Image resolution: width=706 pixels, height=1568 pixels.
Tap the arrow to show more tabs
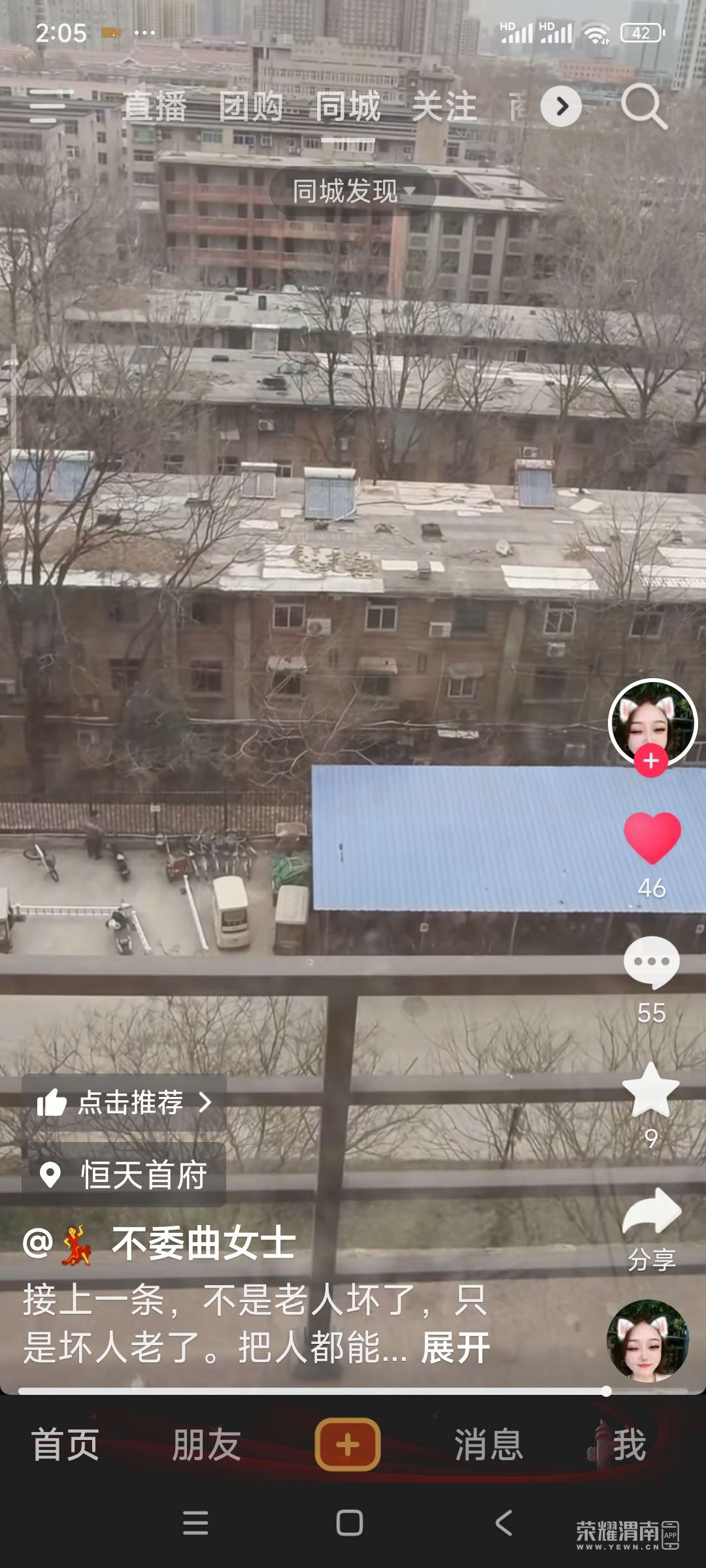click(561, 106)
